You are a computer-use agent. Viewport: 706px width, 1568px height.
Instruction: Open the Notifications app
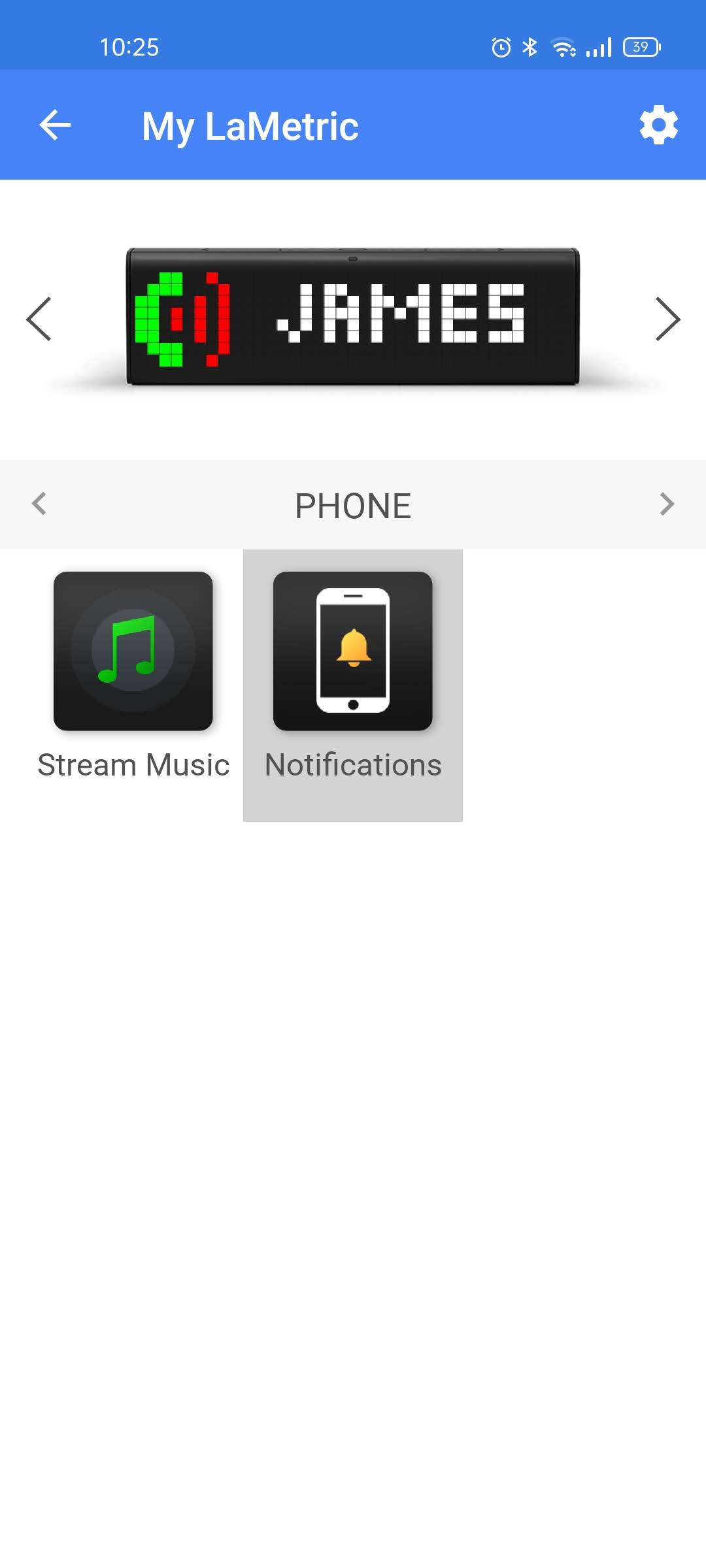tap(353, 673)
